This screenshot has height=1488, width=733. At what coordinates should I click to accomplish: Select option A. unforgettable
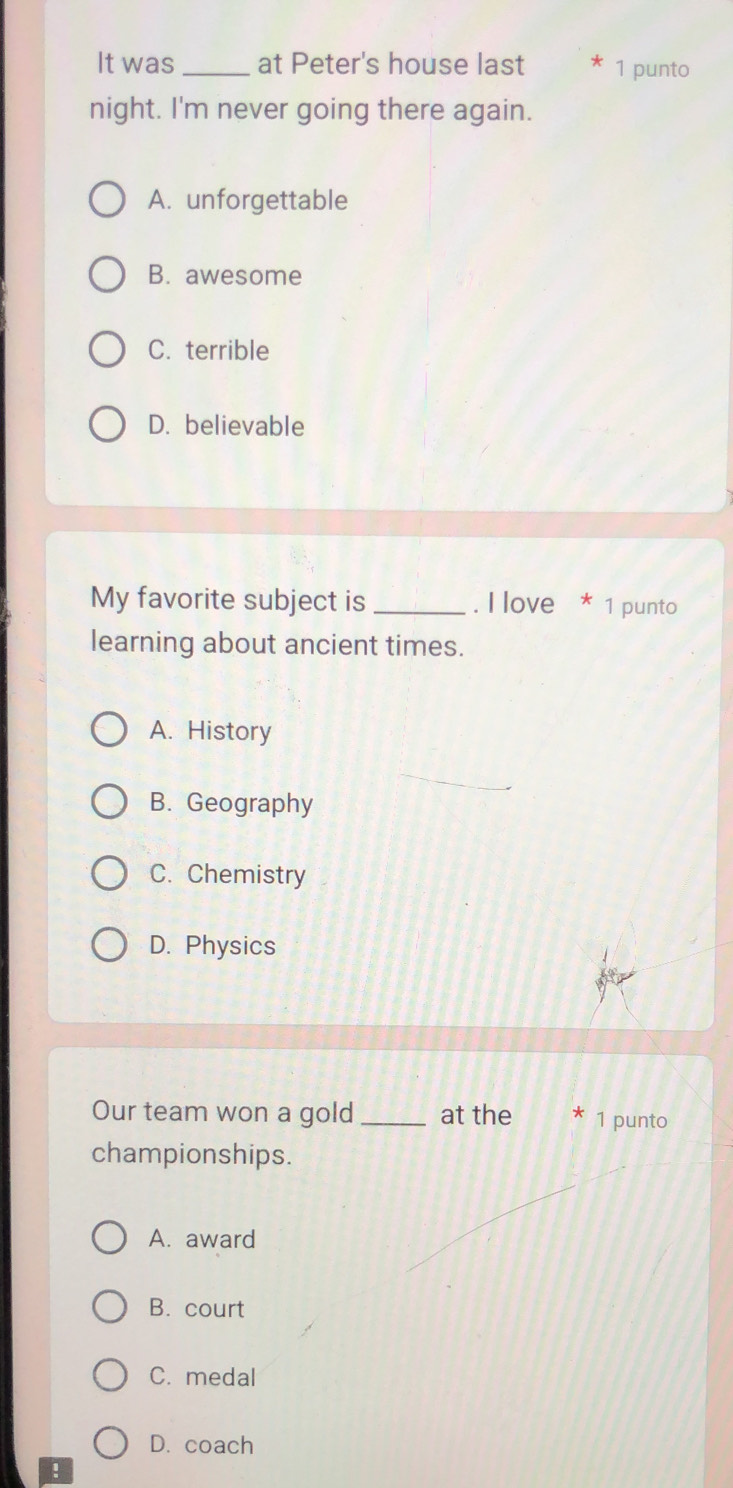[x=109, y=200]
